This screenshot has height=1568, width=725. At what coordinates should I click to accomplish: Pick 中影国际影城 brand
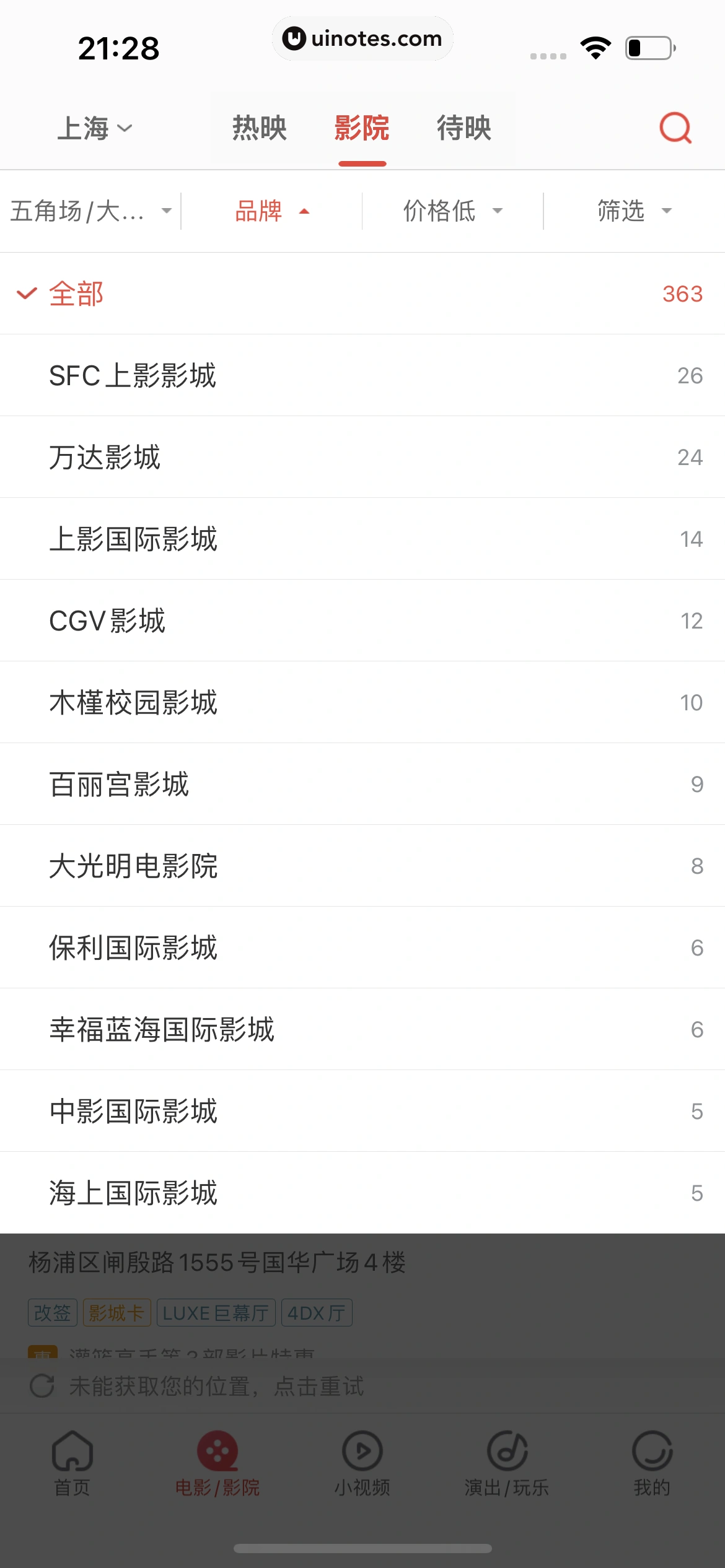point(362,1111)
